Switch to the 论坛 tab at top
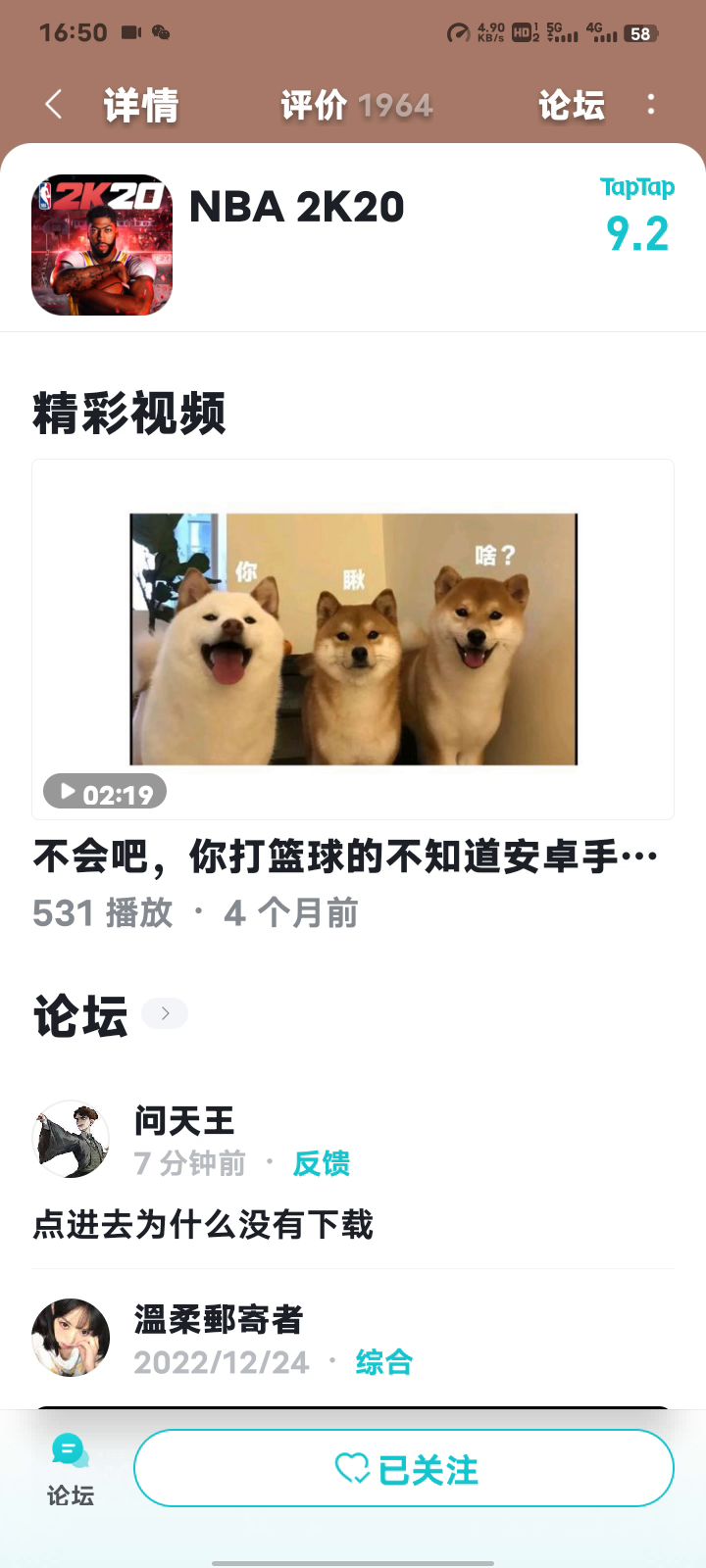 tap(572, 105)
